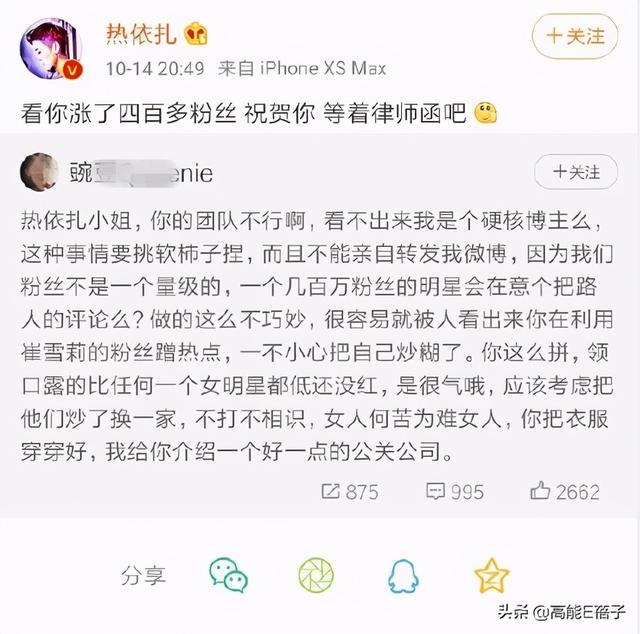Follow 热依扎 with the top 关注 button
Screen dimensions: 640x634
(x=574, y=36)
